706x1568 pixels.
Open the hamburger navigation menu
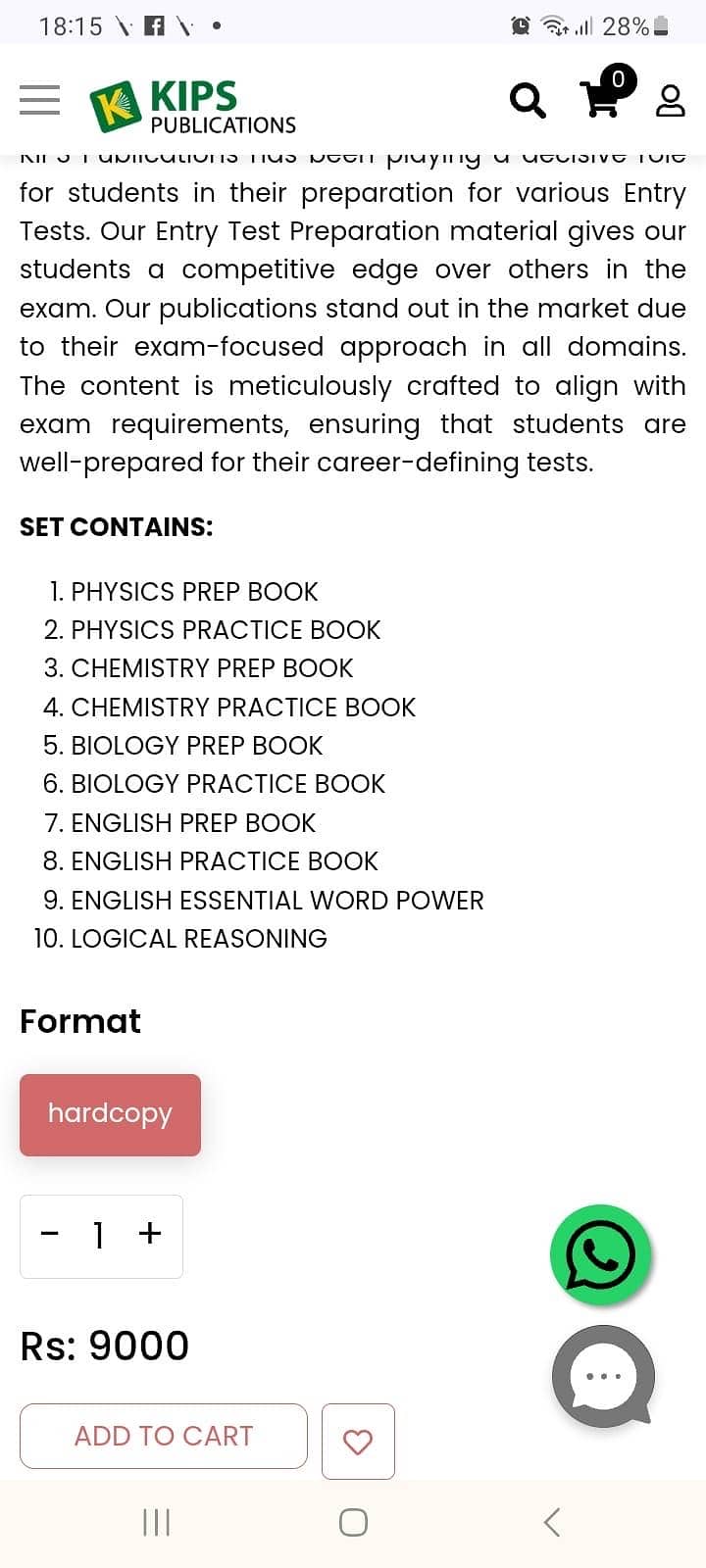(x=39, y=99)
